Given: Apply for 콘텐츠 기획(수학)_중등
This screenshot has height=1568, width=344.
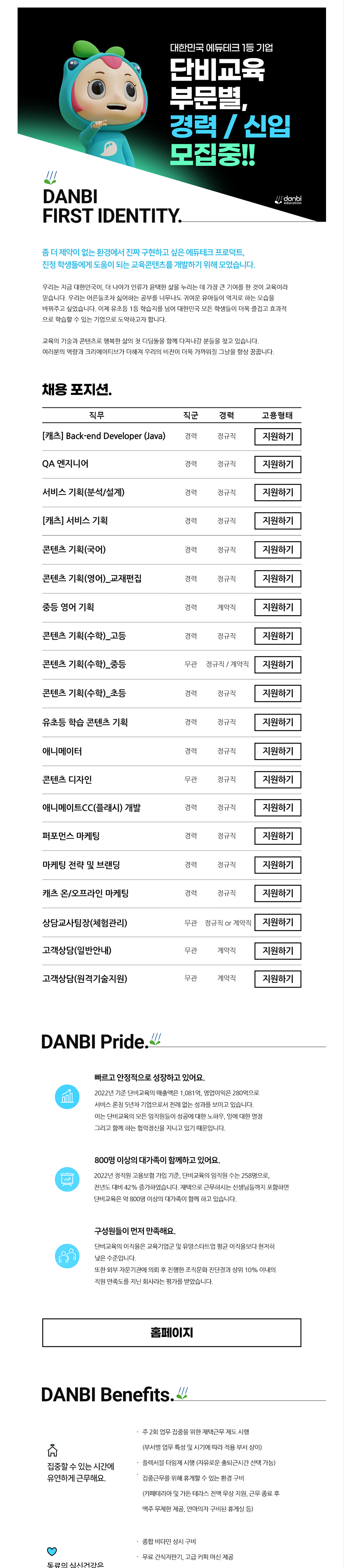Looking at the screenshot, I should (278, 665).
